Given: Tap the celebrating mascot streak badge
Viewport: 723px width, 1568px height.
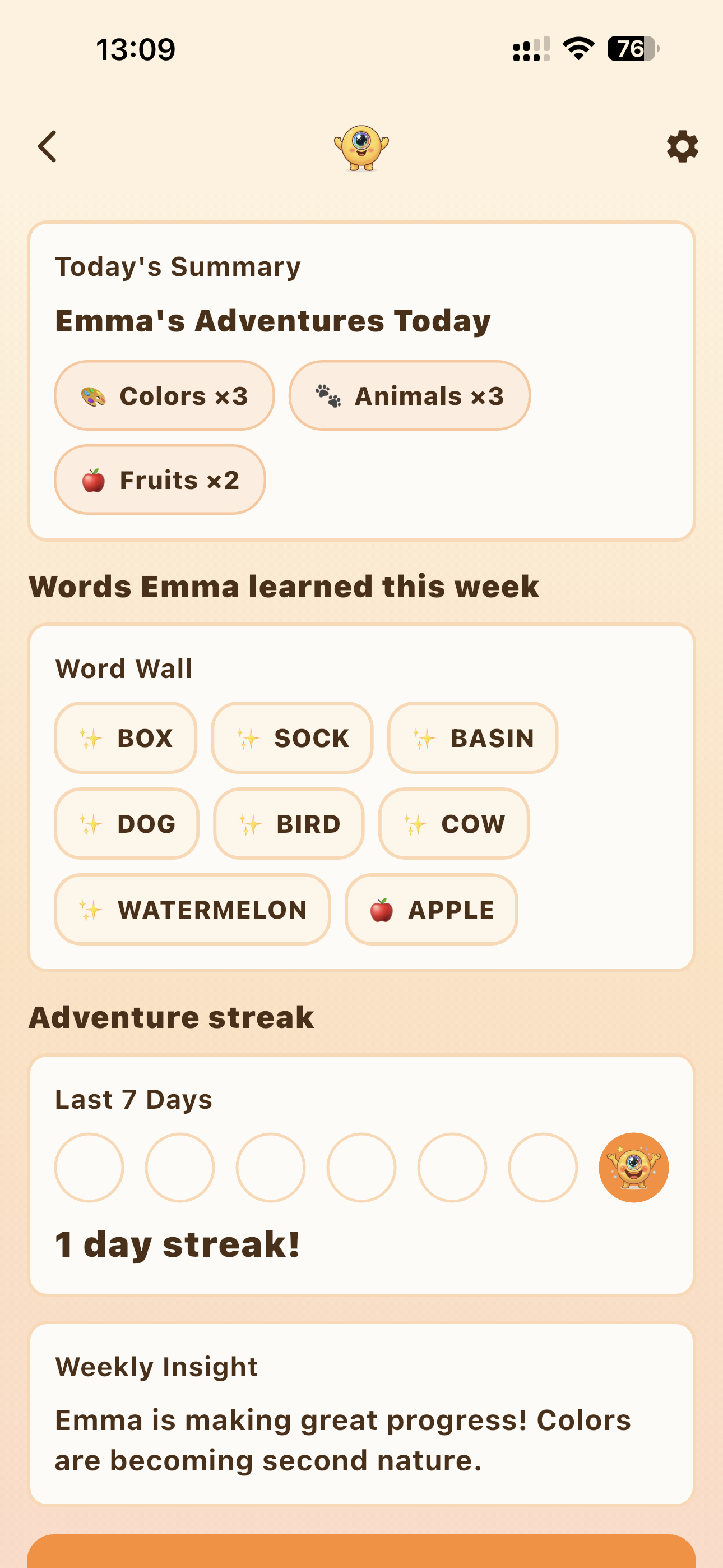Looking at the screenshot, I should coord(634,1166).
